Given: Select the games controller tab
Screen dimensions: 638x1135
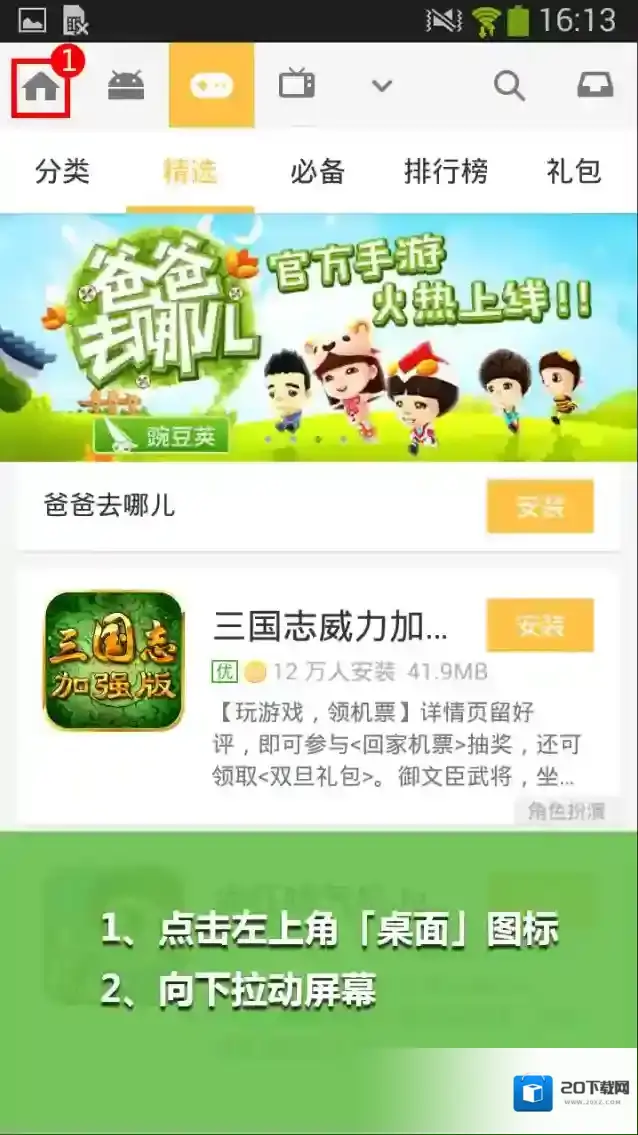Looking at the screenshot, I should pyautogui.click(x=211, y=85).
